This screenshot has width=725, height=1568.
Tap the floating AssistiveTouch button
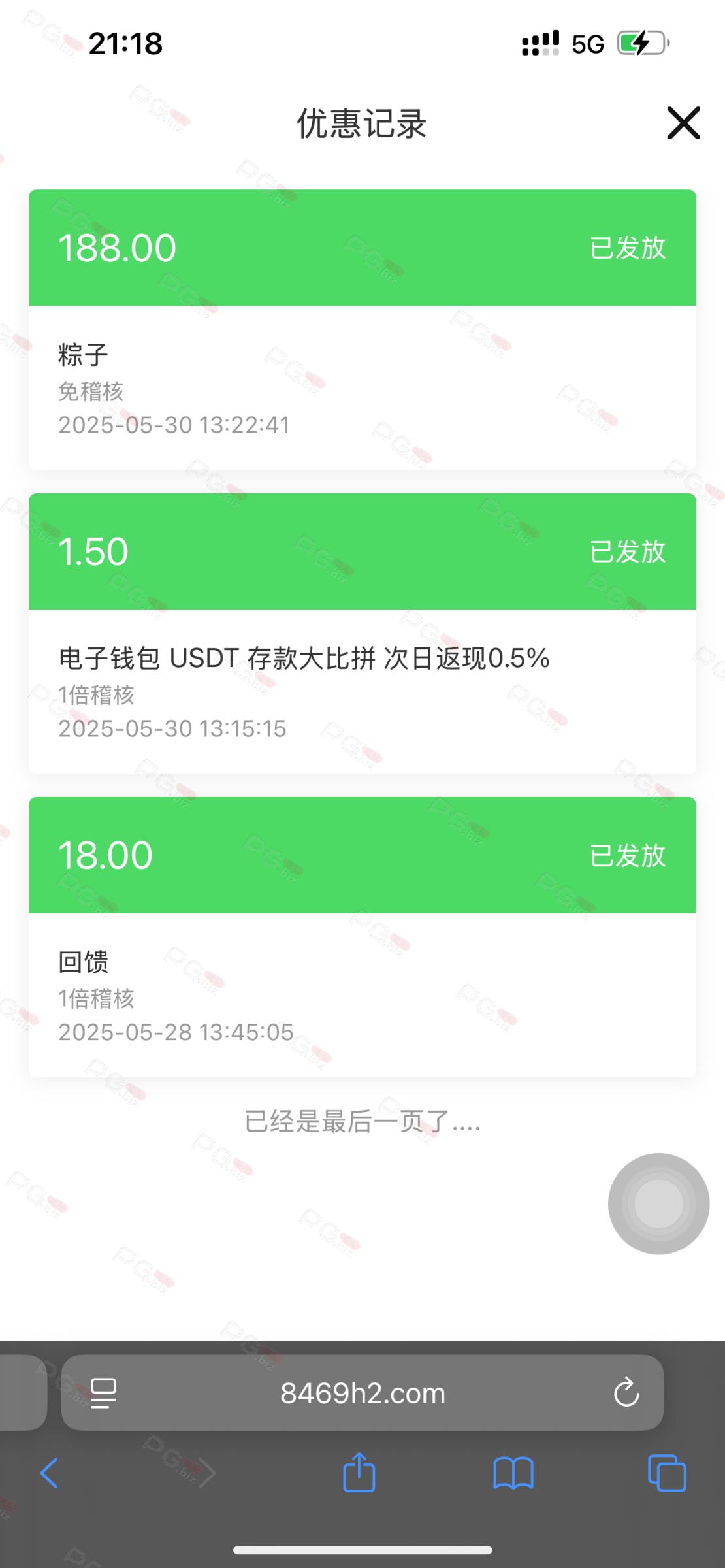658,1203
